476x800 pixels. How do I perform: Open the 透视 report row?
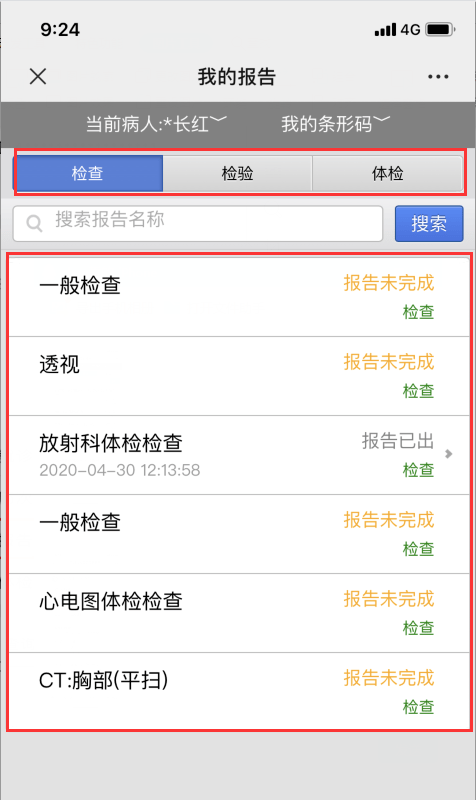[239, 376]
